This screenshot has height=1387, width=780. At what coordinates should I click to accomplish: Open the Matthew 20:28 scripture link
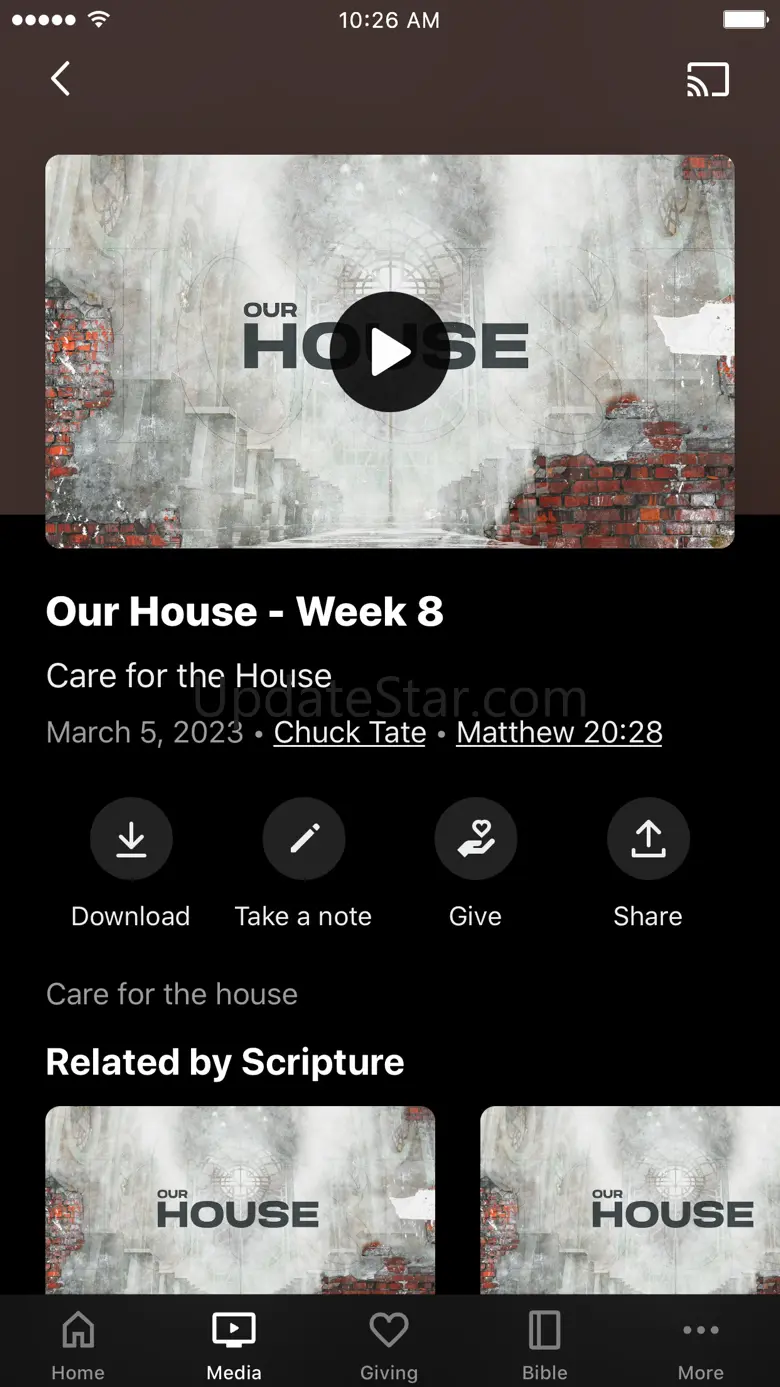tap(559, 732)
